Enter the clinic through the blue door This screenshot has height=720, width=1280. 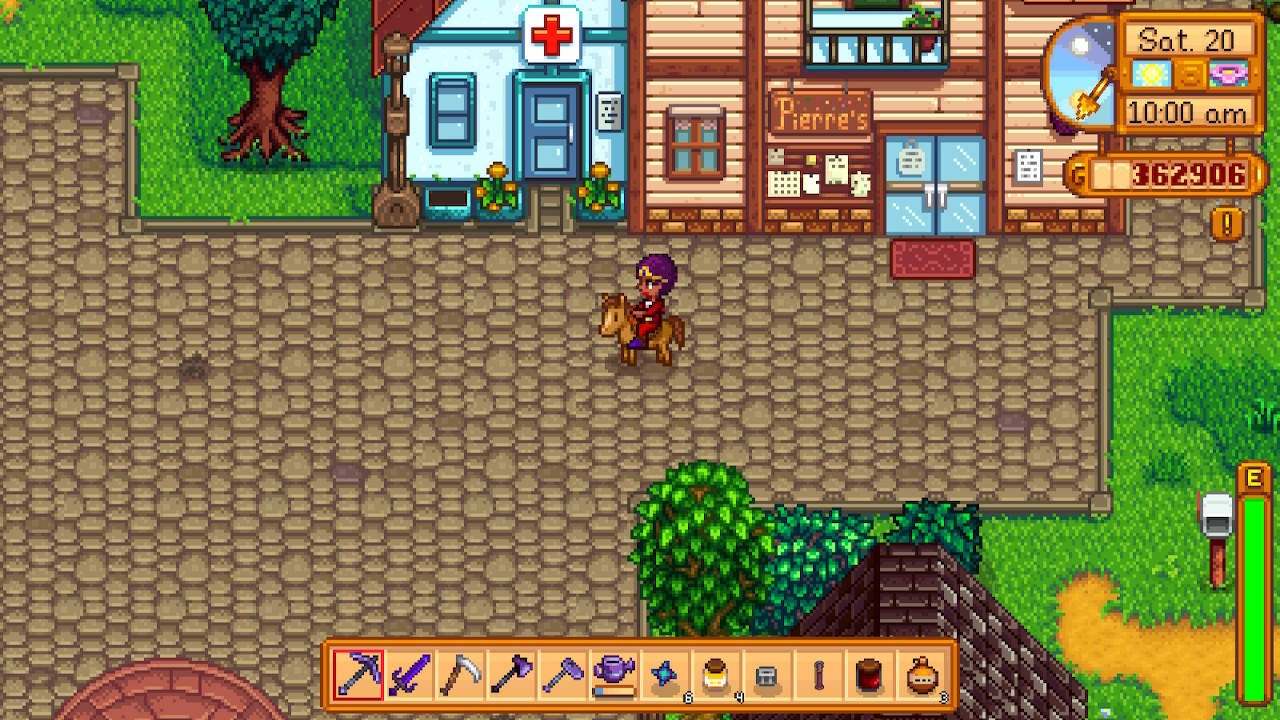coord(549,135)
